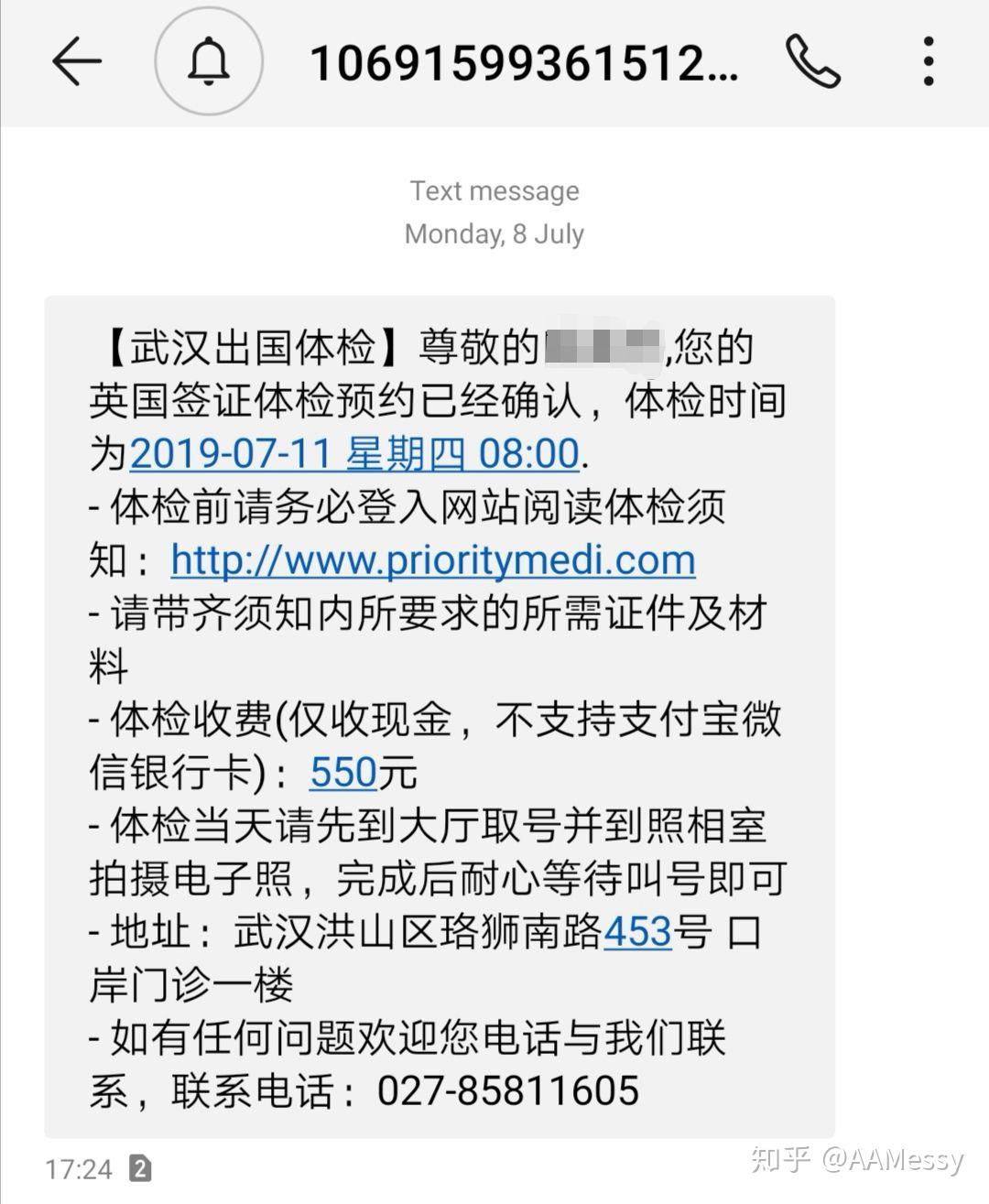Tap the underlined 550 amount
The width and height of the screenshot is (989, 1204).
click(x=344, y=772)
